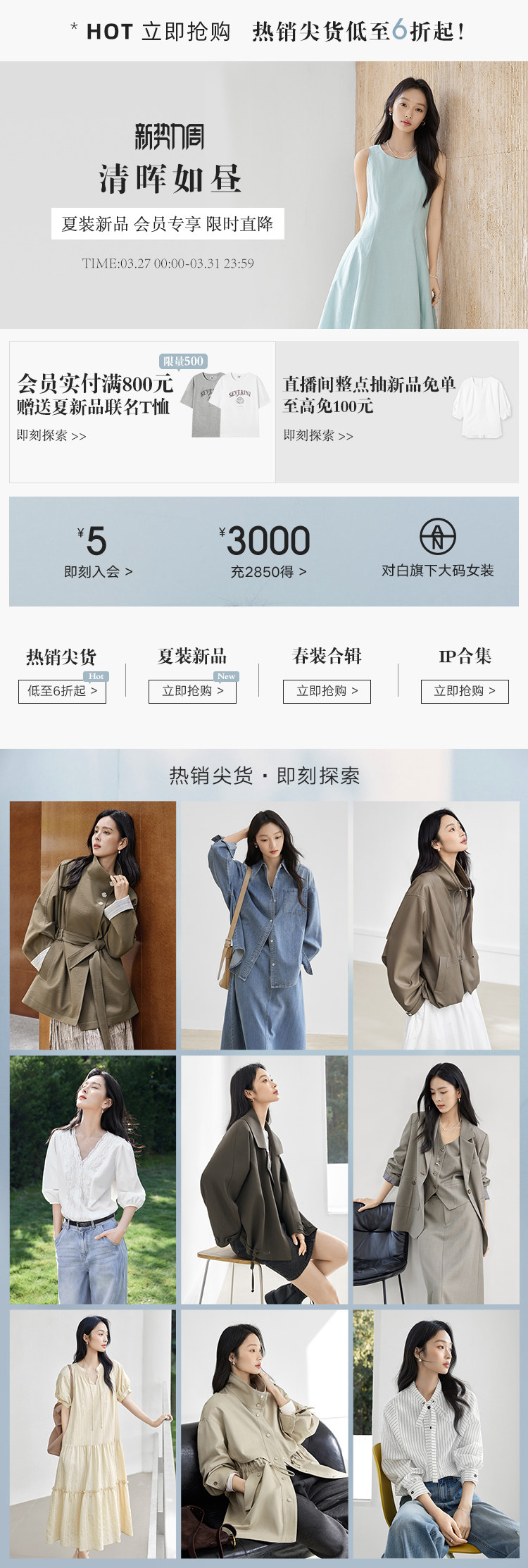Open the denim shirt and skirt product
528x1568 pixels.
(265, 925)
